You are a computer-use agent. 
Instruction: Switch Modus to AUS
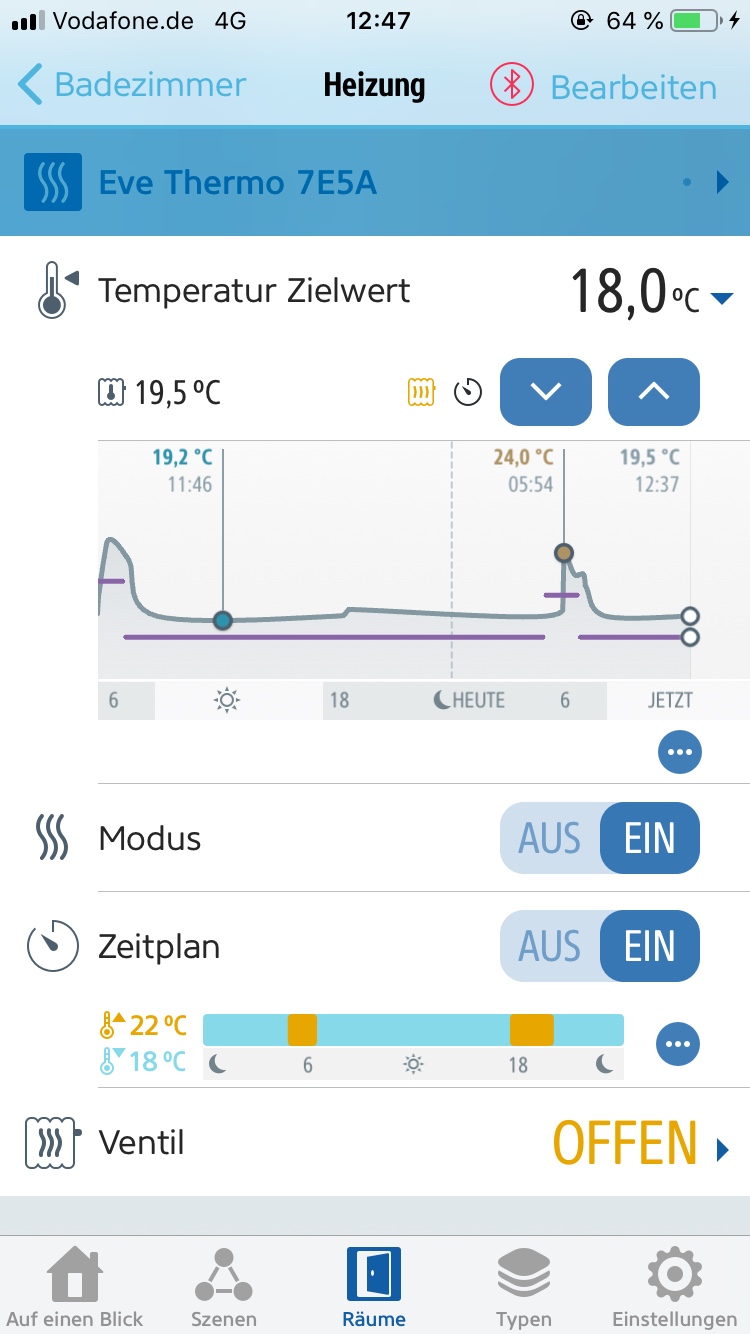550,838
